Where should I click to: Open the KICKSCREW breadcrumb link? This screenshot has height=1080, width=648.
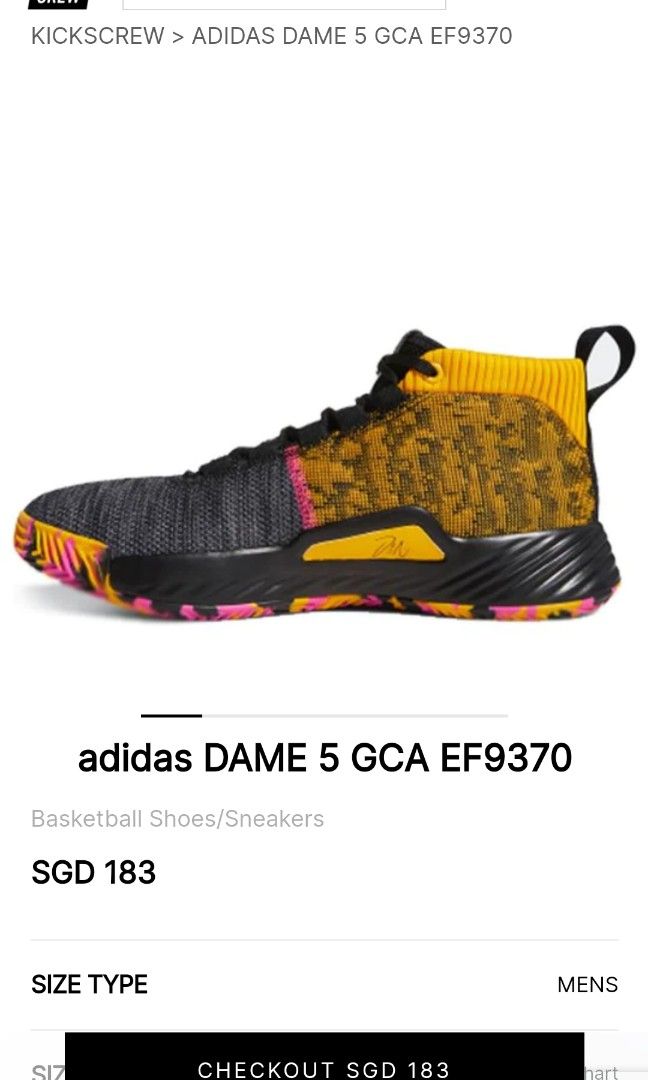[97, 36]
